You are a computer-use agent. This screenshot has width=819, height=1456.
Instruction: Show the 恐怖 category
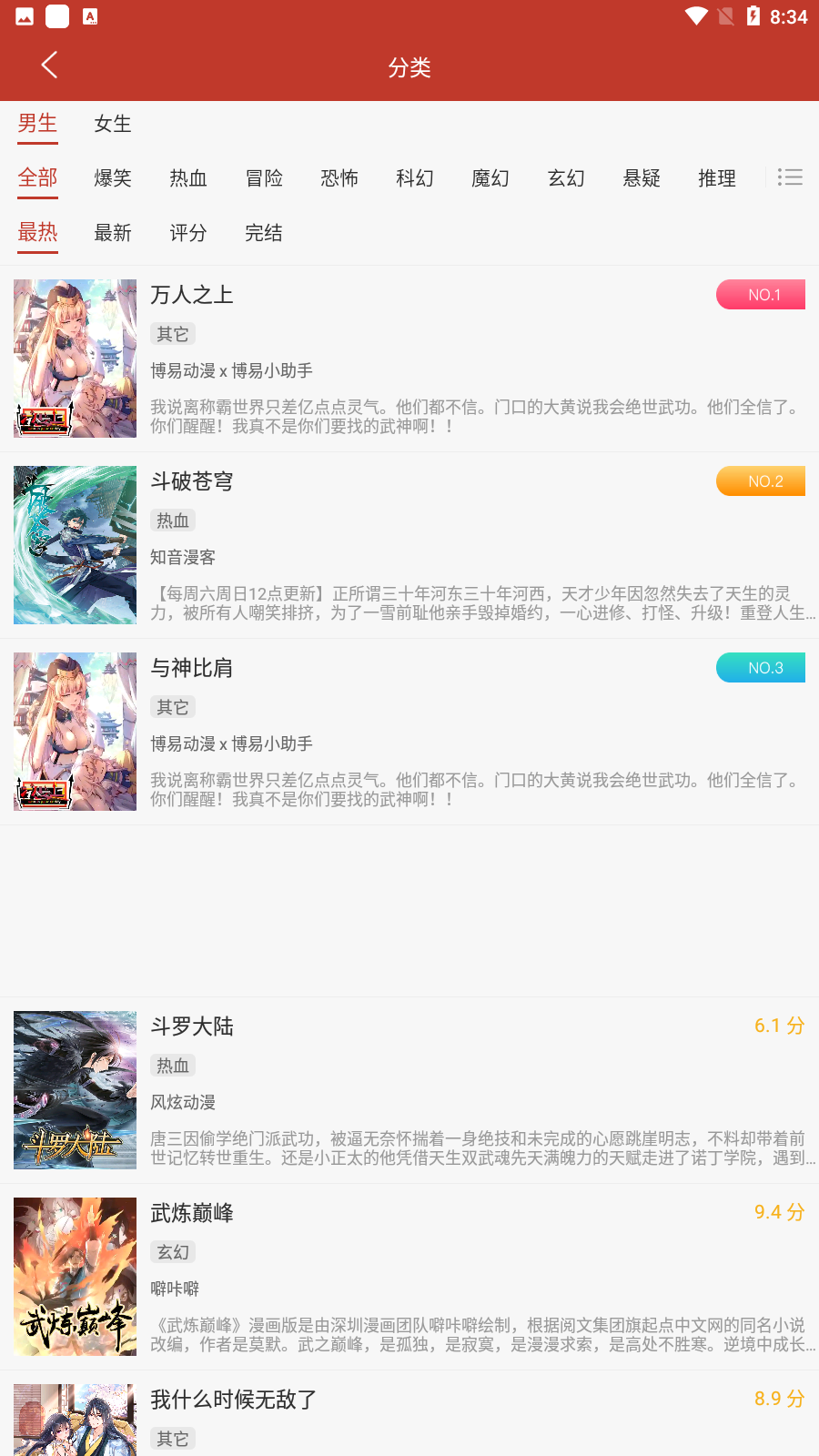click(339, 178)
